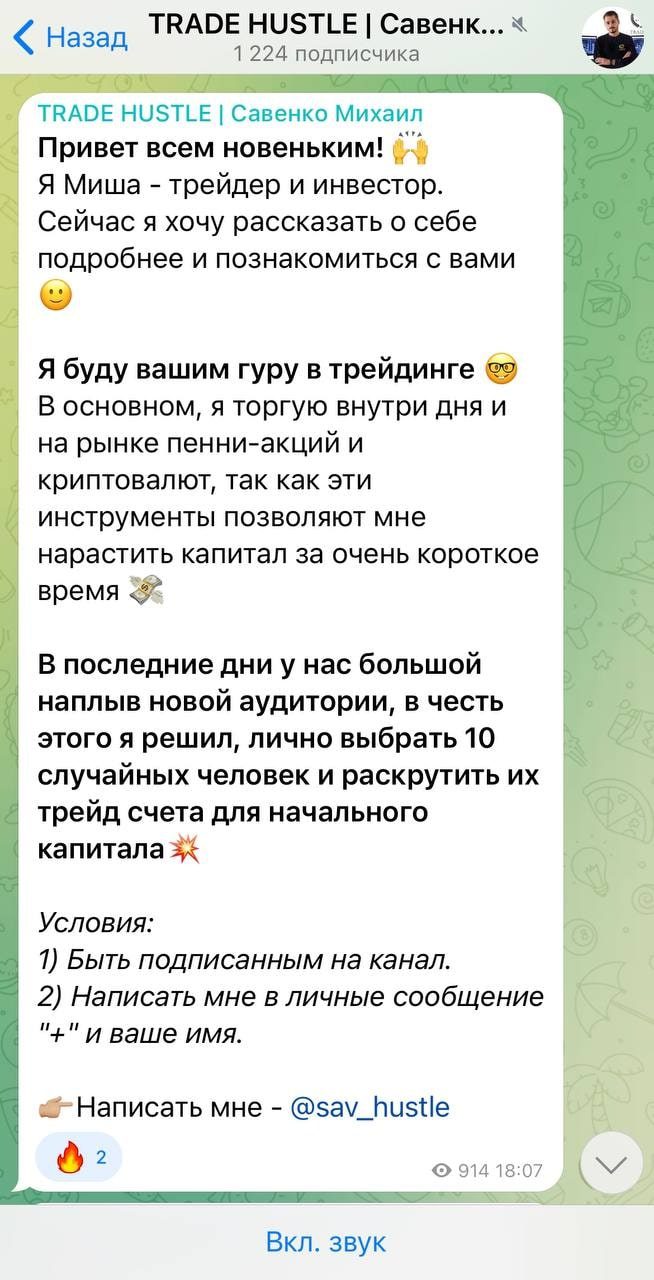This screenshot has width=654, height=1280.
Task: Add a fire reaction to the post
Action: click(79, 1159)
